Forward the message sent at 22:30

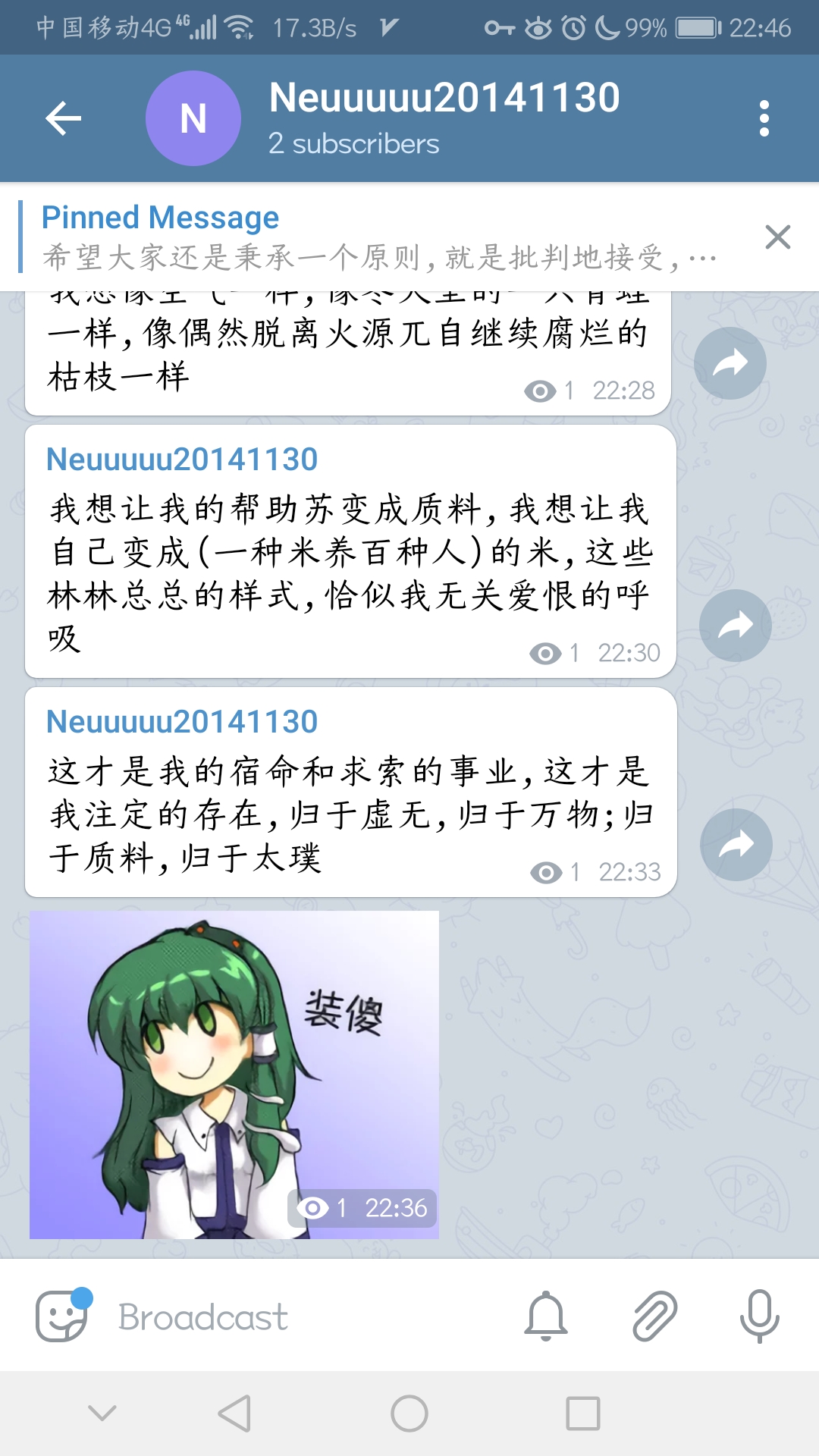pyautogui.click(x=735, y=626)
